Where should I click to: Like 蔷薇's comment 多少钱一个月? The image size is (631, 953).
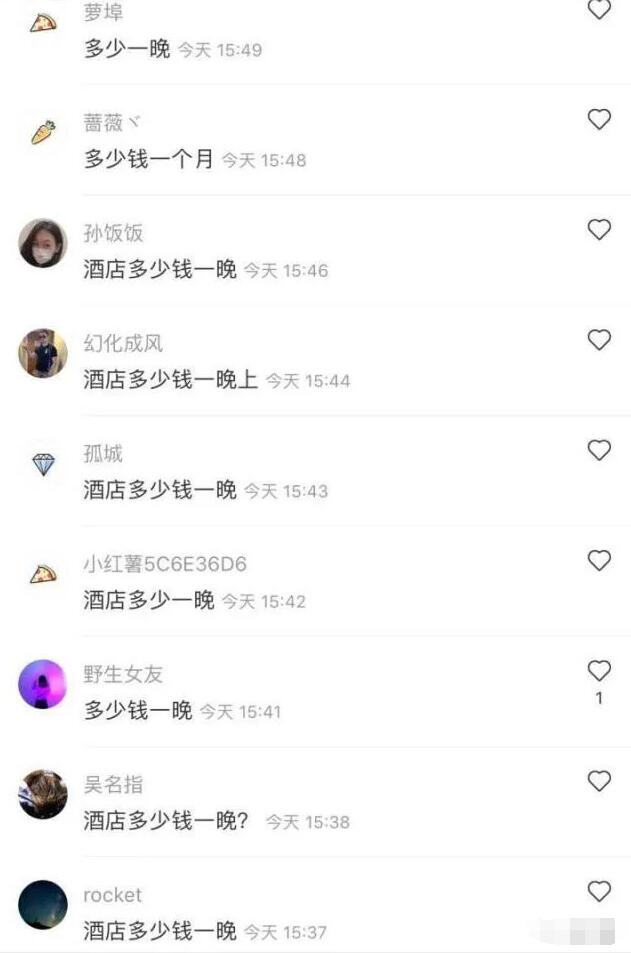tap(599, 120)
